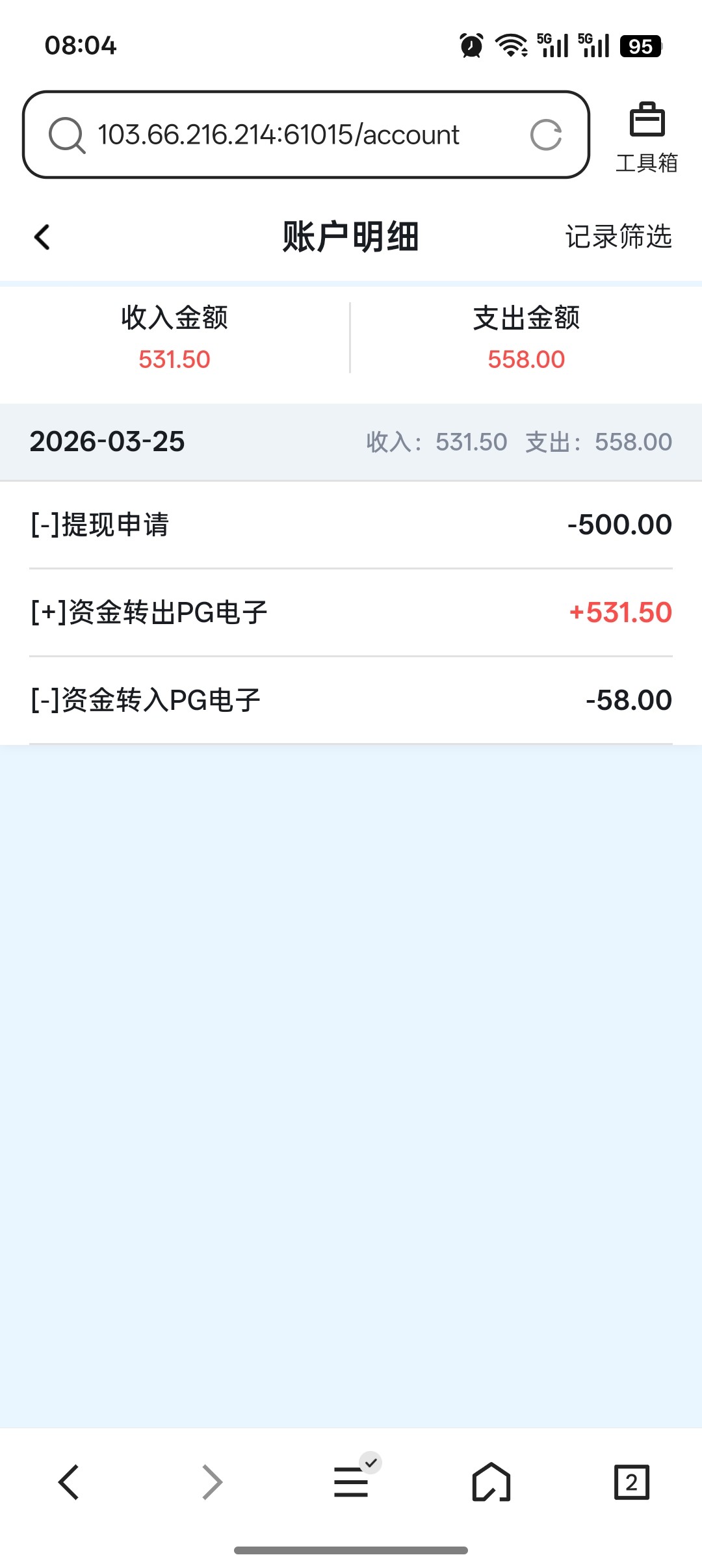The height and width of the screenshot is (1568, 702).
Task: Go back from 账户明细 page
Action: point(42,237)
